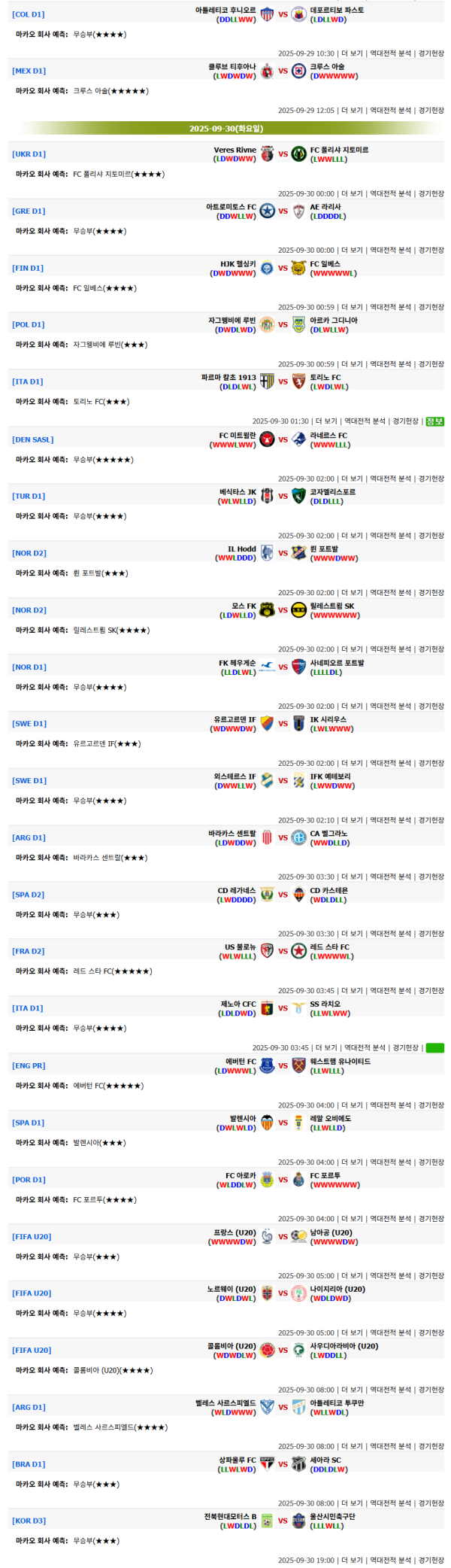Tap 더 보기 for 에버턴 FC vs 웨스트햄

pos(351,1105)
